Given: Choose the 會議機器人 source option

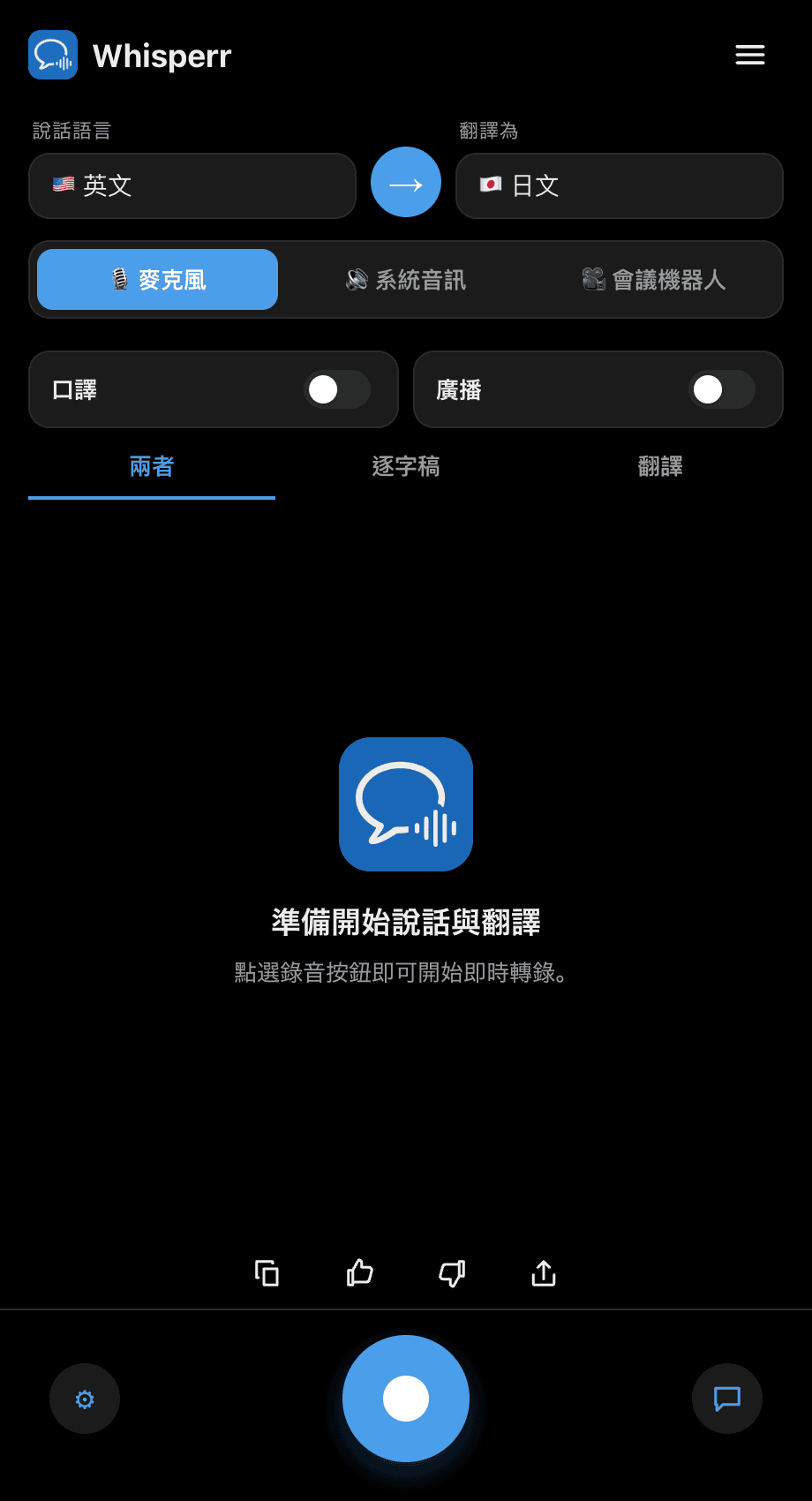Looking at the screenshot, I should (654, 280).
